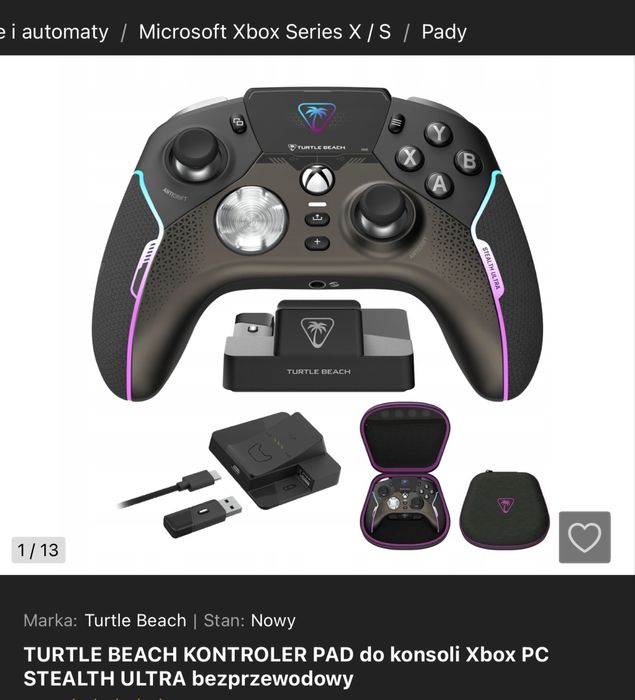Viewport: 635px width, 700px height.
Task: Open the Pady breadcrumb category
Action: pos(444,31)
